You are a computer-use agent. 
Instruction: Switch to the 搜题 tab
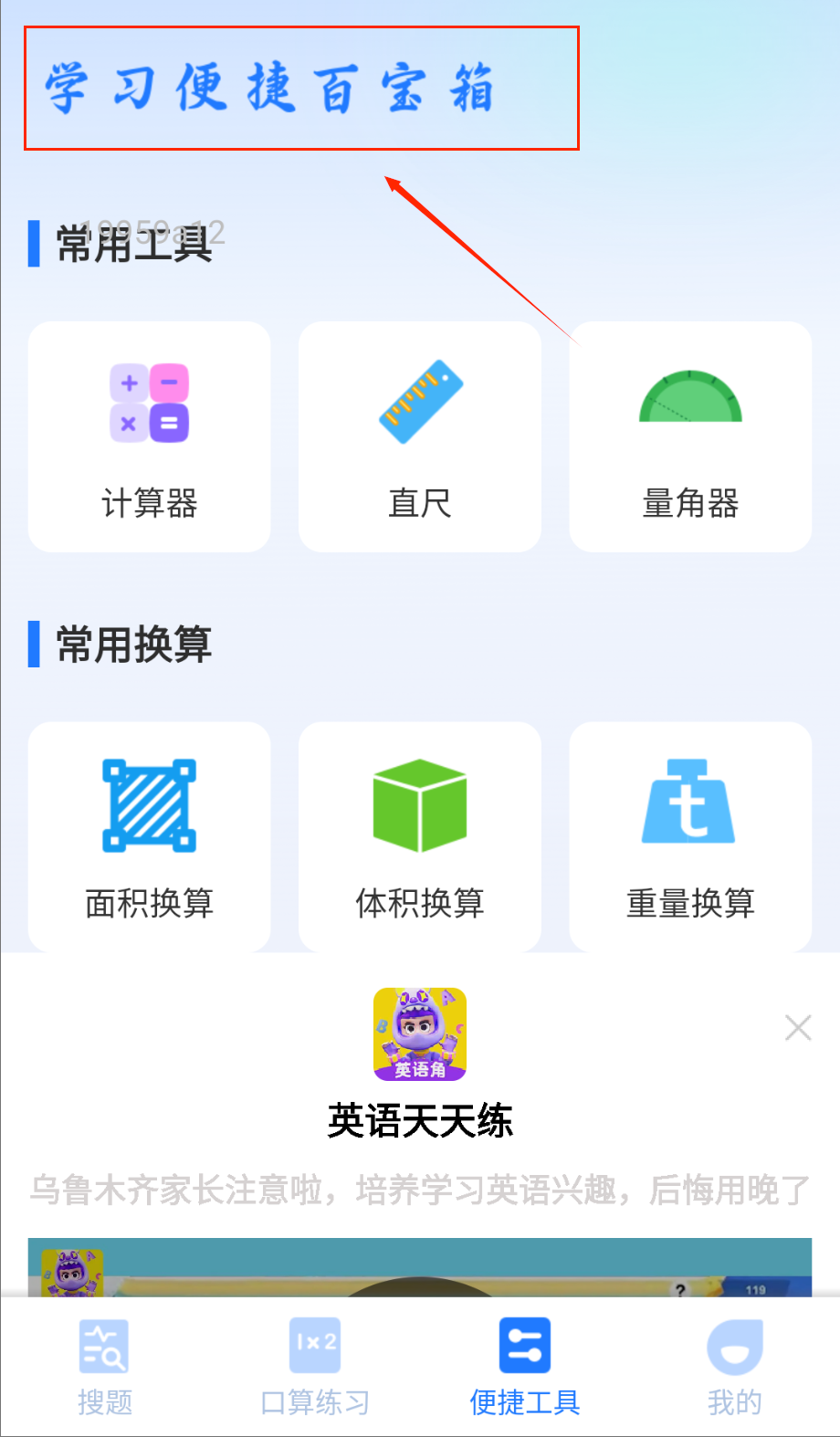(105, 1366)
